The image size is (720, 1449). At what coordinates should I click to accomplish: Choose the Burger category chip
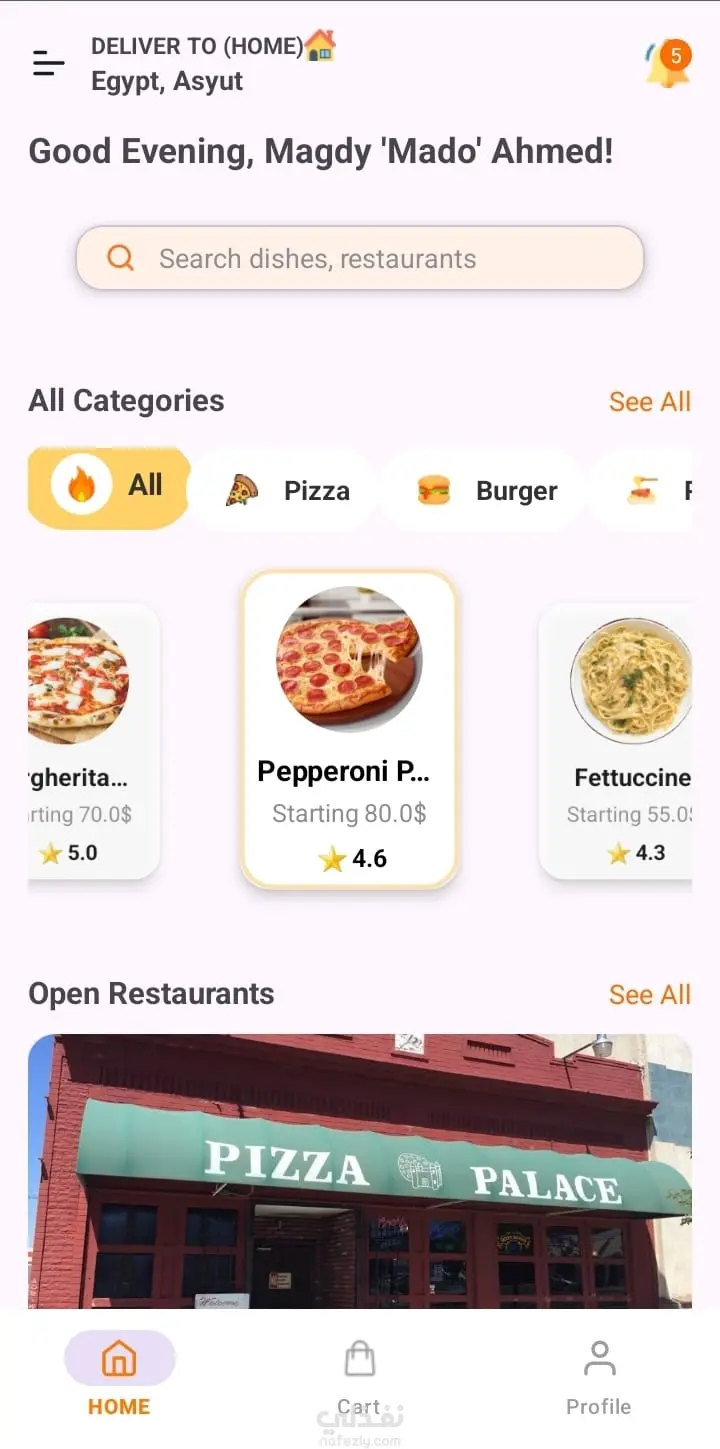pyautogui.click(x=486, y=491)
